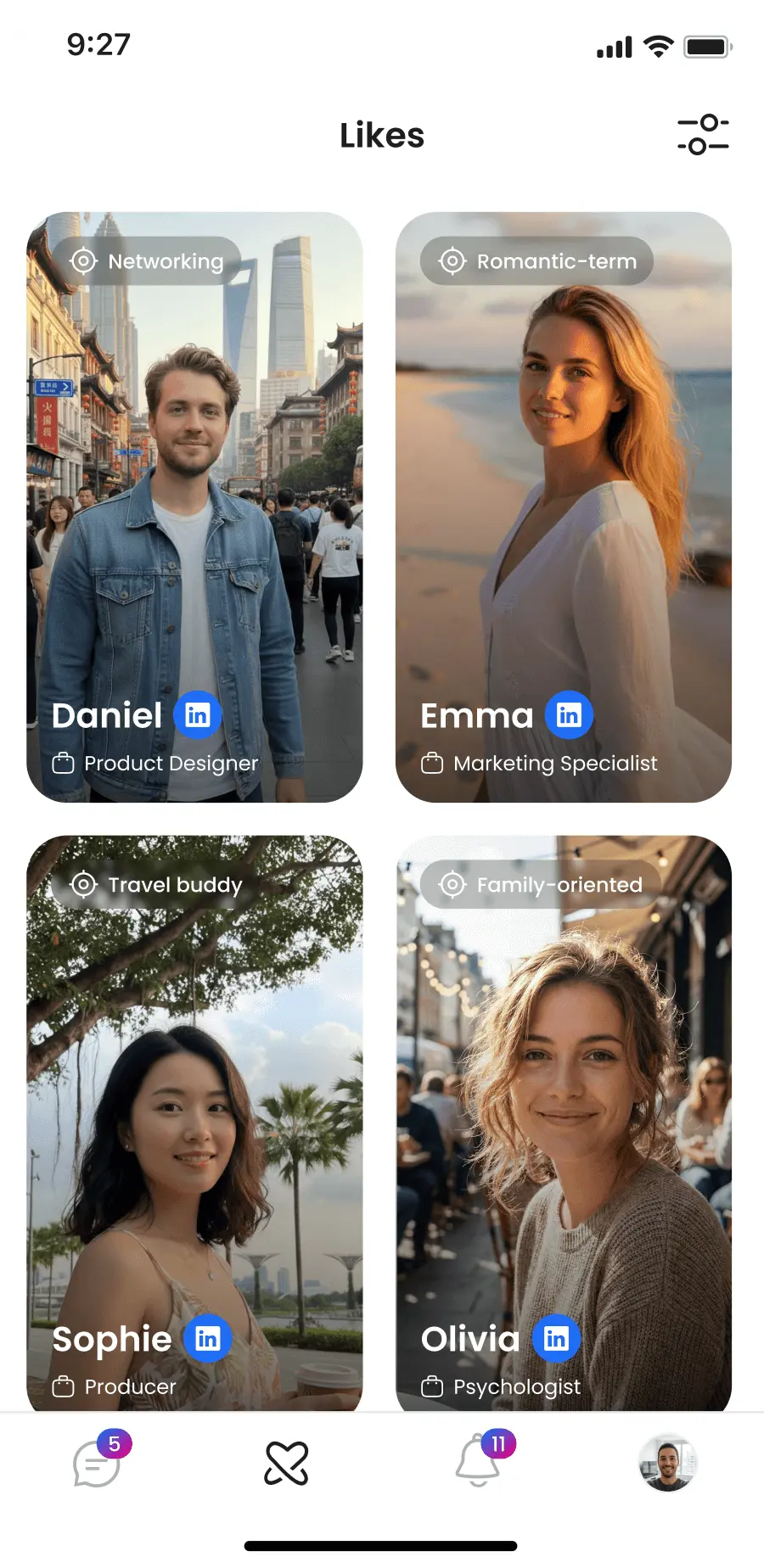Go to my profile tab
Viewport: 764px width, 1568px height.
668,1464
